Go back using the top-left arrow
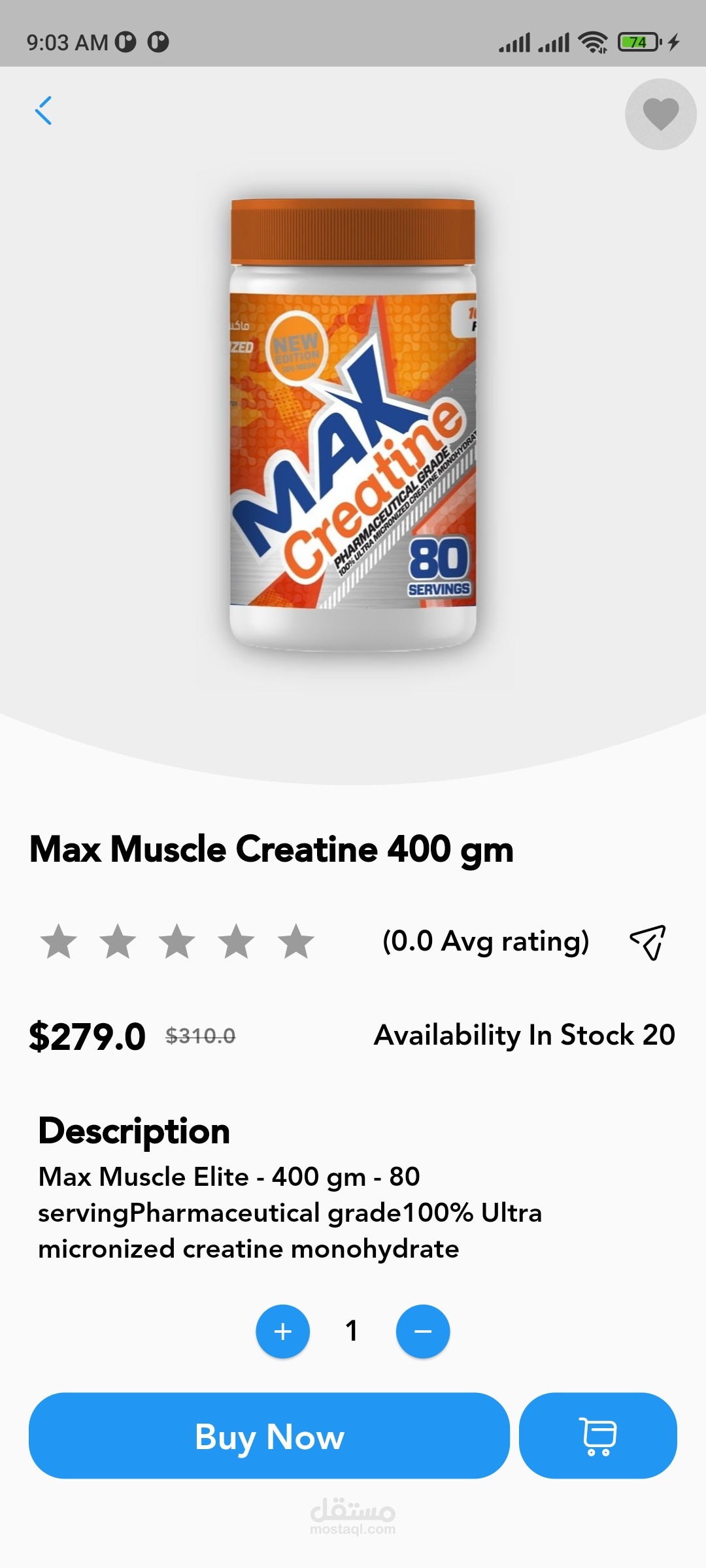This screenshot has width=706, height=1568. tap(43, 110)
